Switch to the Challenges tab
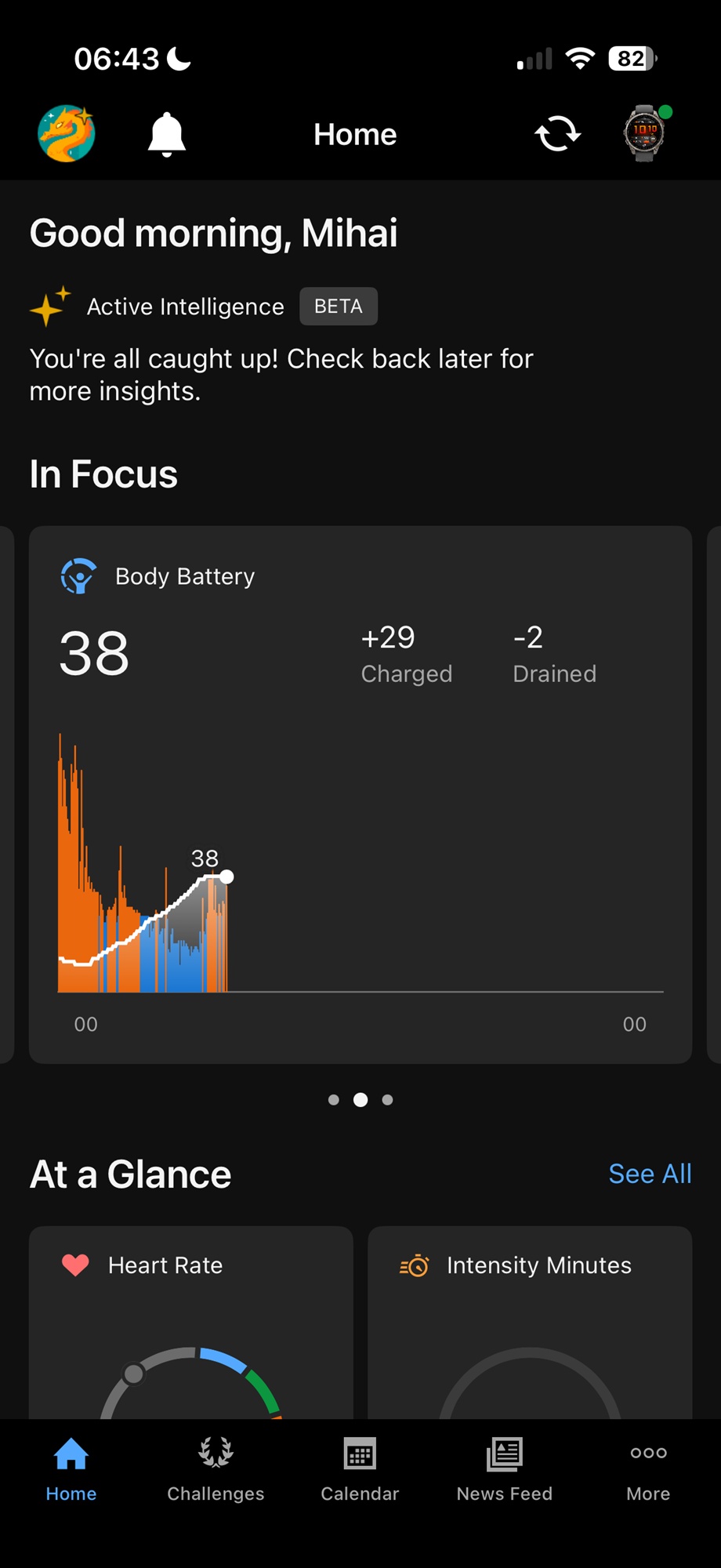Image resolution: width=721 pixels, height=1568 pixels. click(x=216, y=1469)
